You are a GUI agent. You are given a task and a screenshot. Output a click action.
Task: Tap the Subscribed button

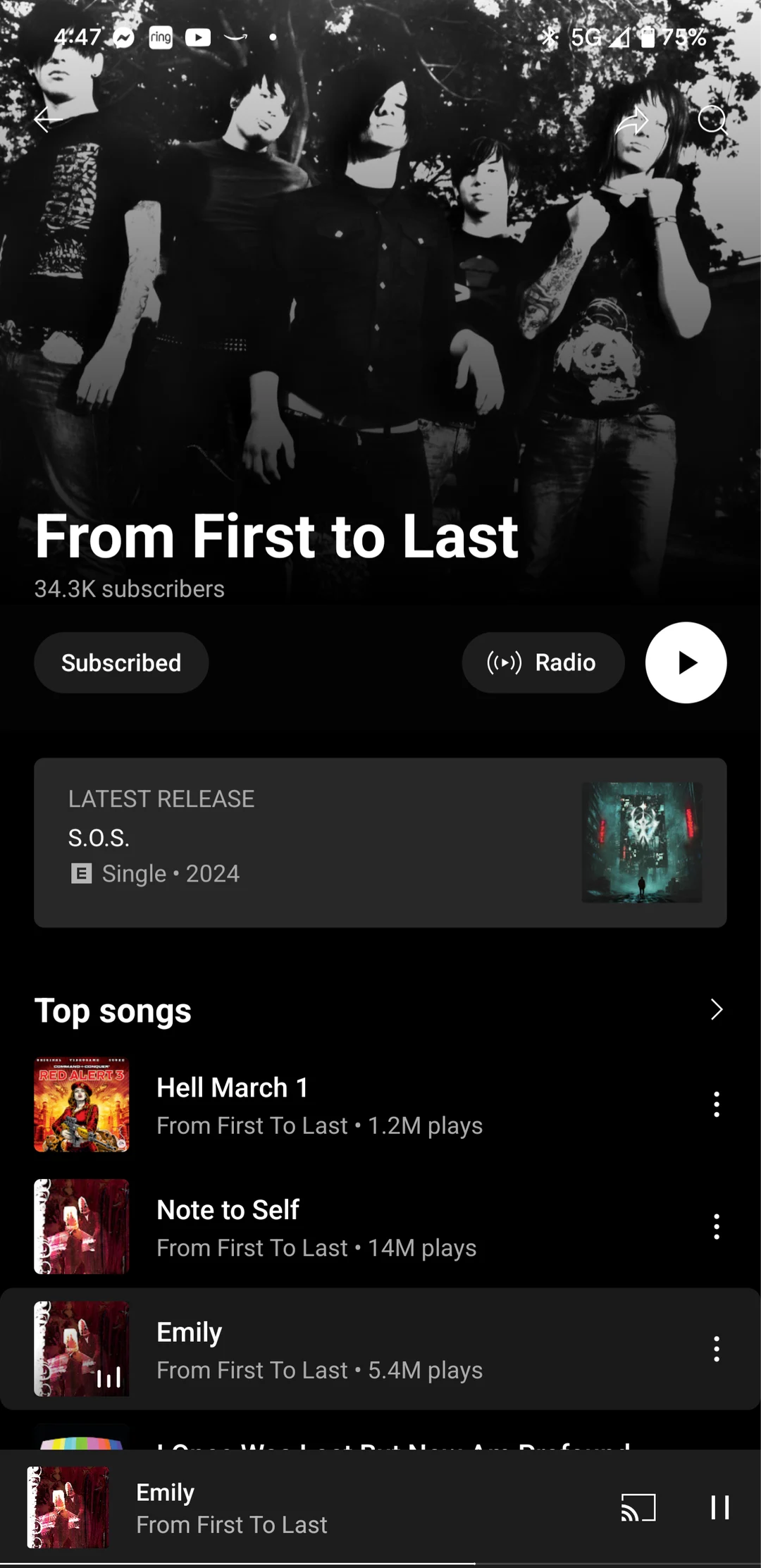click(x=121, y=662)
